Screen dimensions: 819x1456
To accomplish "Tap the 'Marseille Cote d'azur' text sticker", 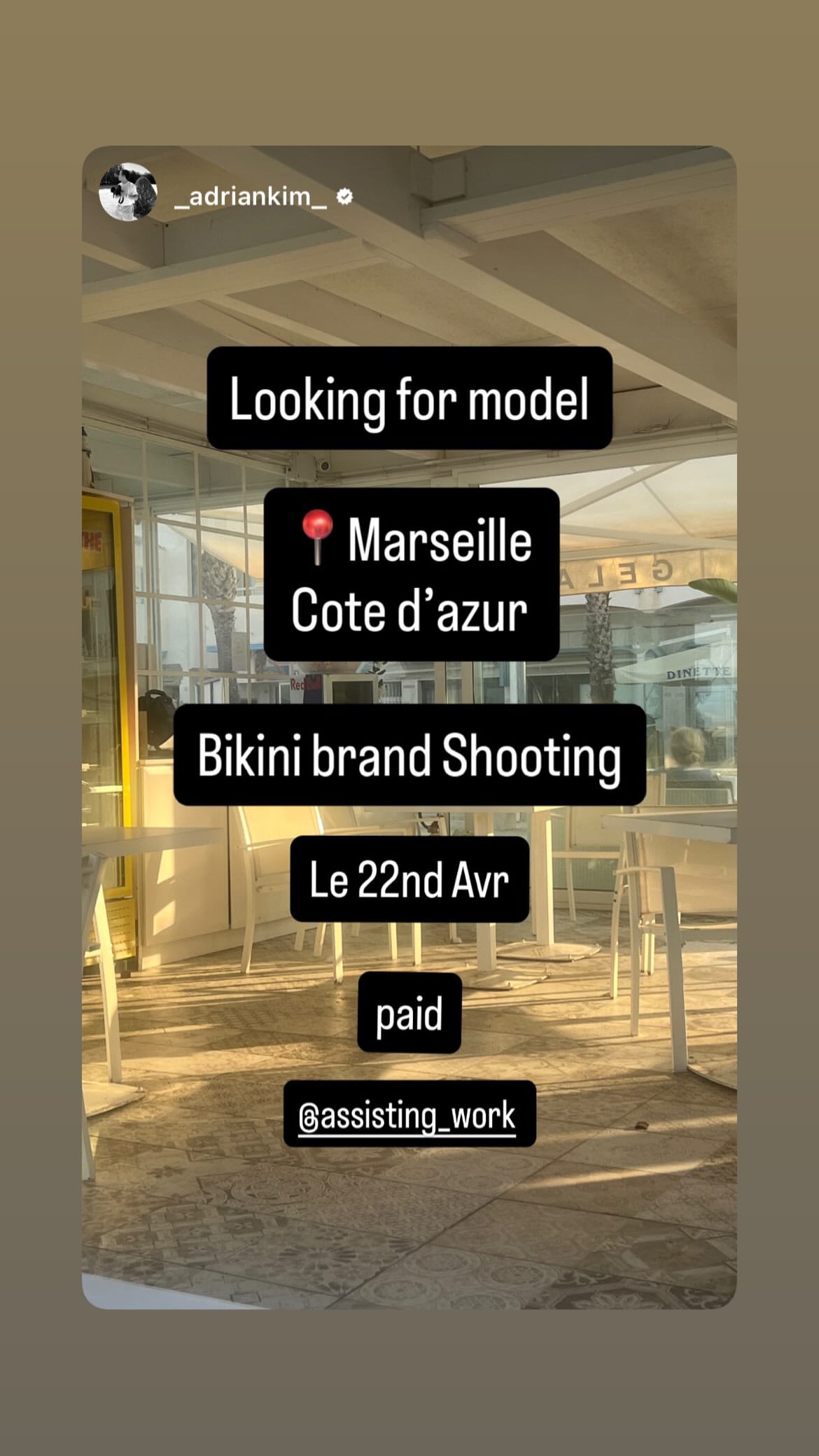I will (x=412, y=575).
